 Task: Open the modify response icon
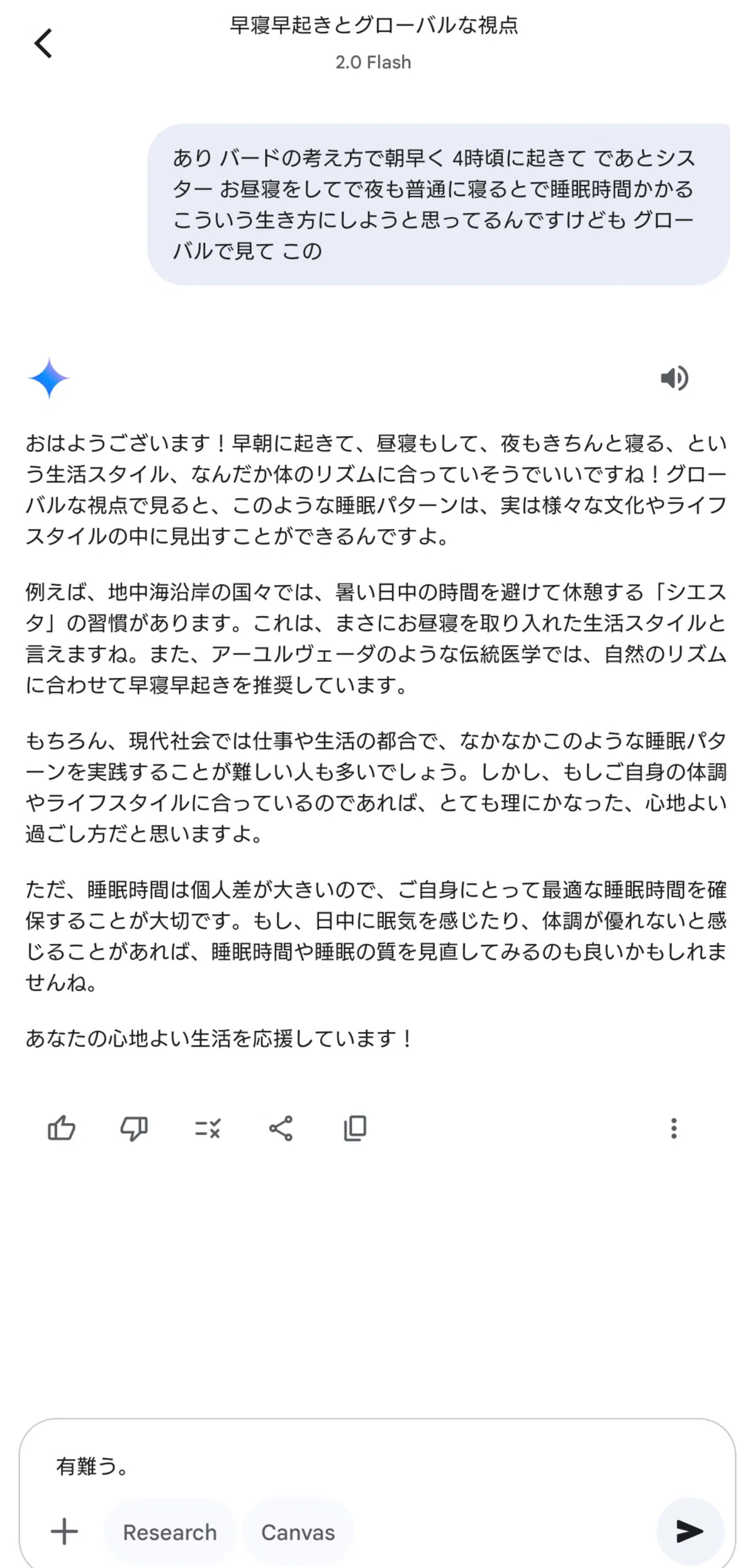coord(208,1129)
